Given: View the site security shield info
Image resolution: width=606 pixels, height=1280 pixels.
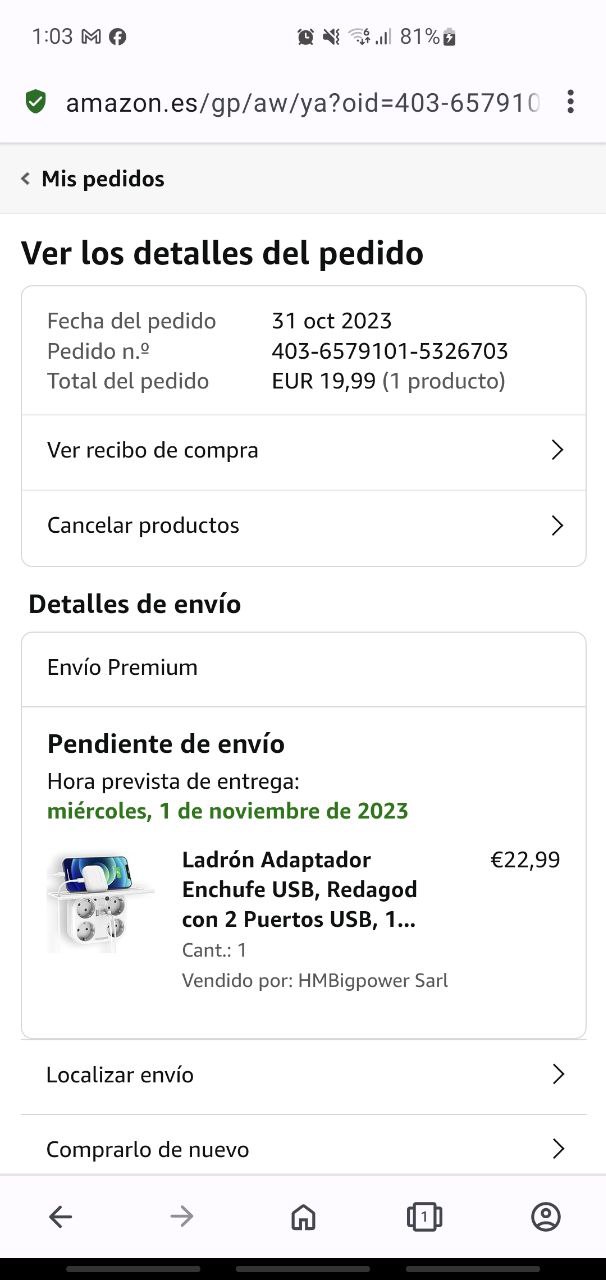Looking at the screenshot, I should (36, 102).
